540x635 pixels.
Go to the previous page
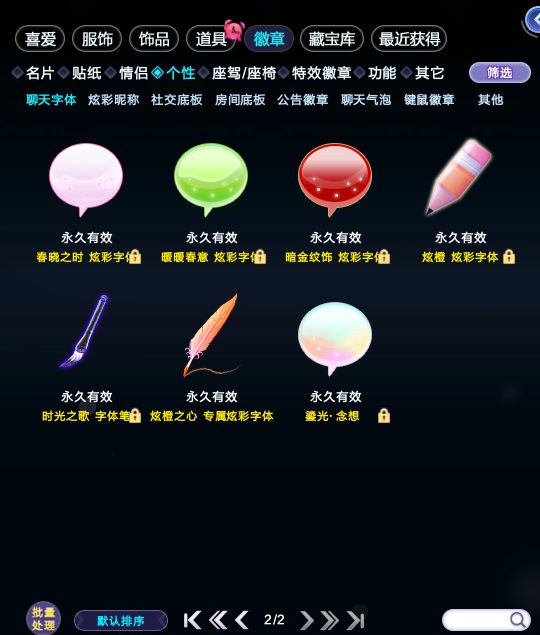(x=242, y=620)
